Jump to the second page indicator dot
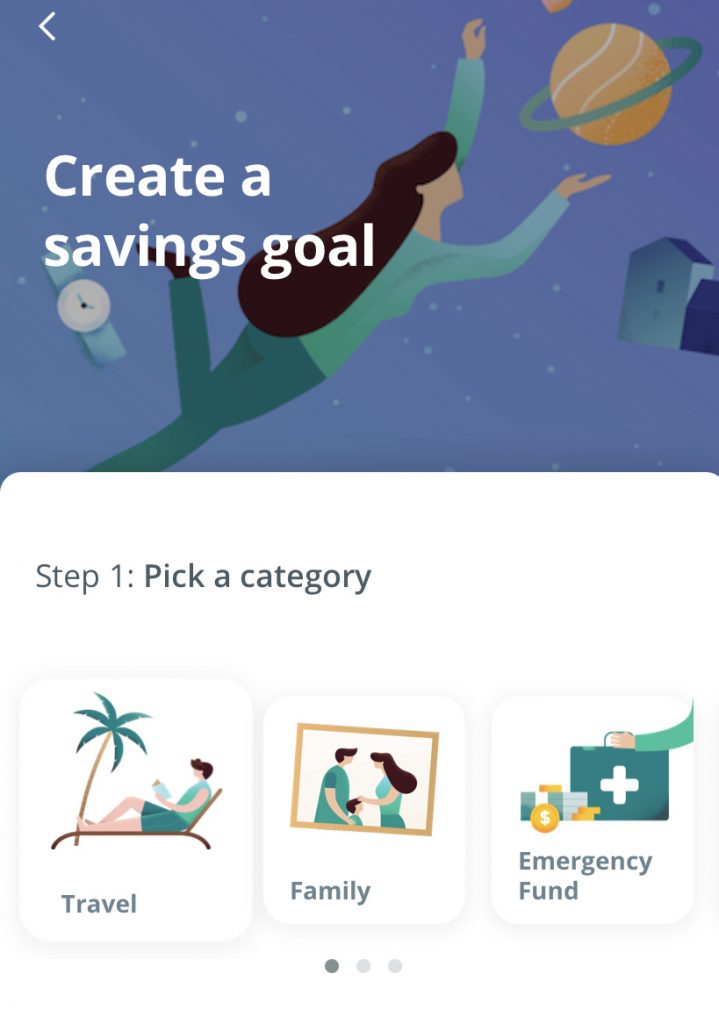 click(363, 966)
